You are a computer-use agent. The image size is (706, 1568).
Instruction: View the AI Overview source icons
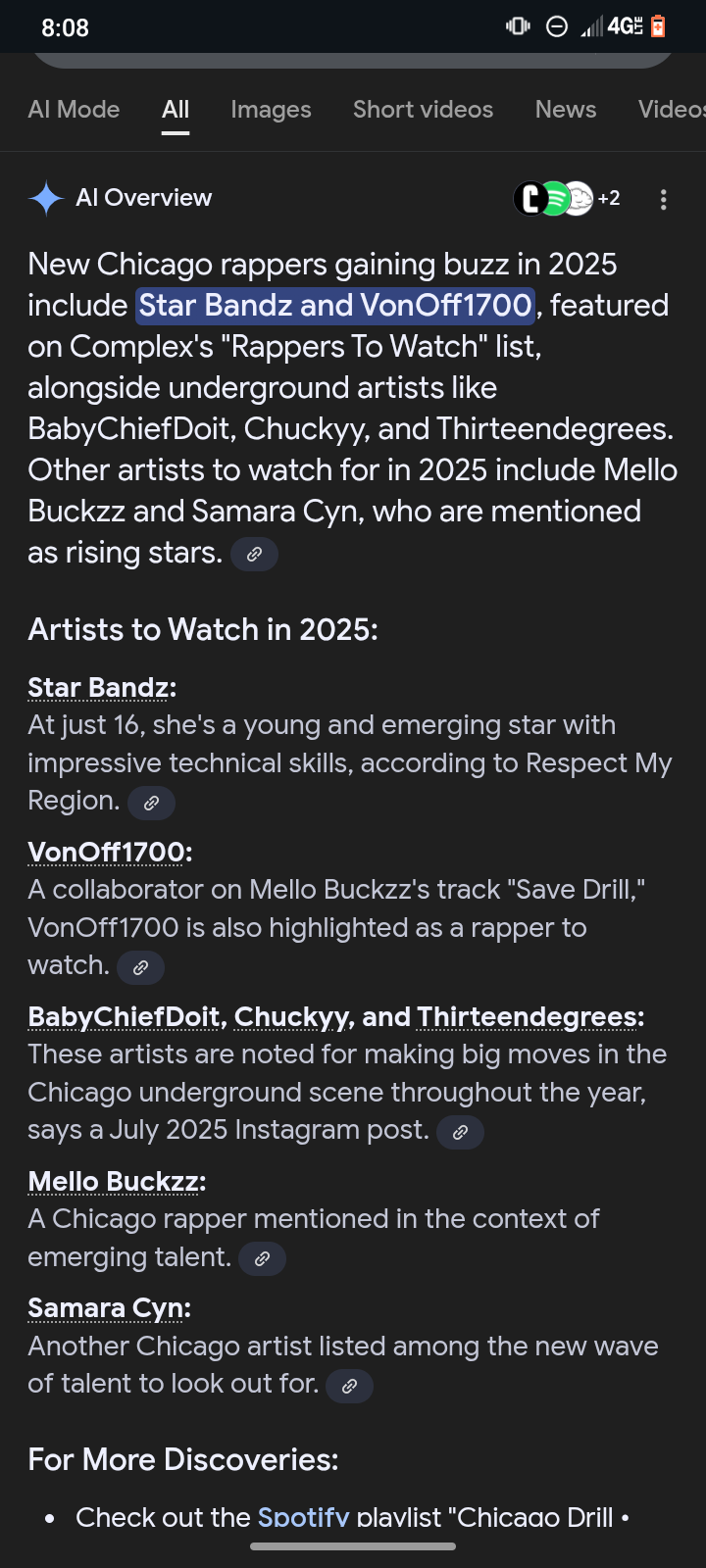tap(566, 199)
